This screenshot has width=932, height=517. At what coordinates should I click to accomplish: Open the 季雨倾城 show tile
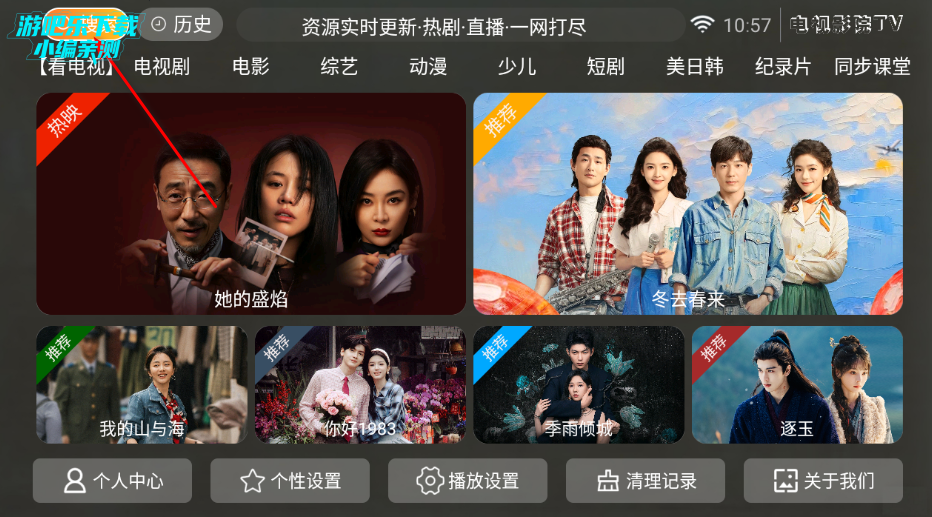579,385
